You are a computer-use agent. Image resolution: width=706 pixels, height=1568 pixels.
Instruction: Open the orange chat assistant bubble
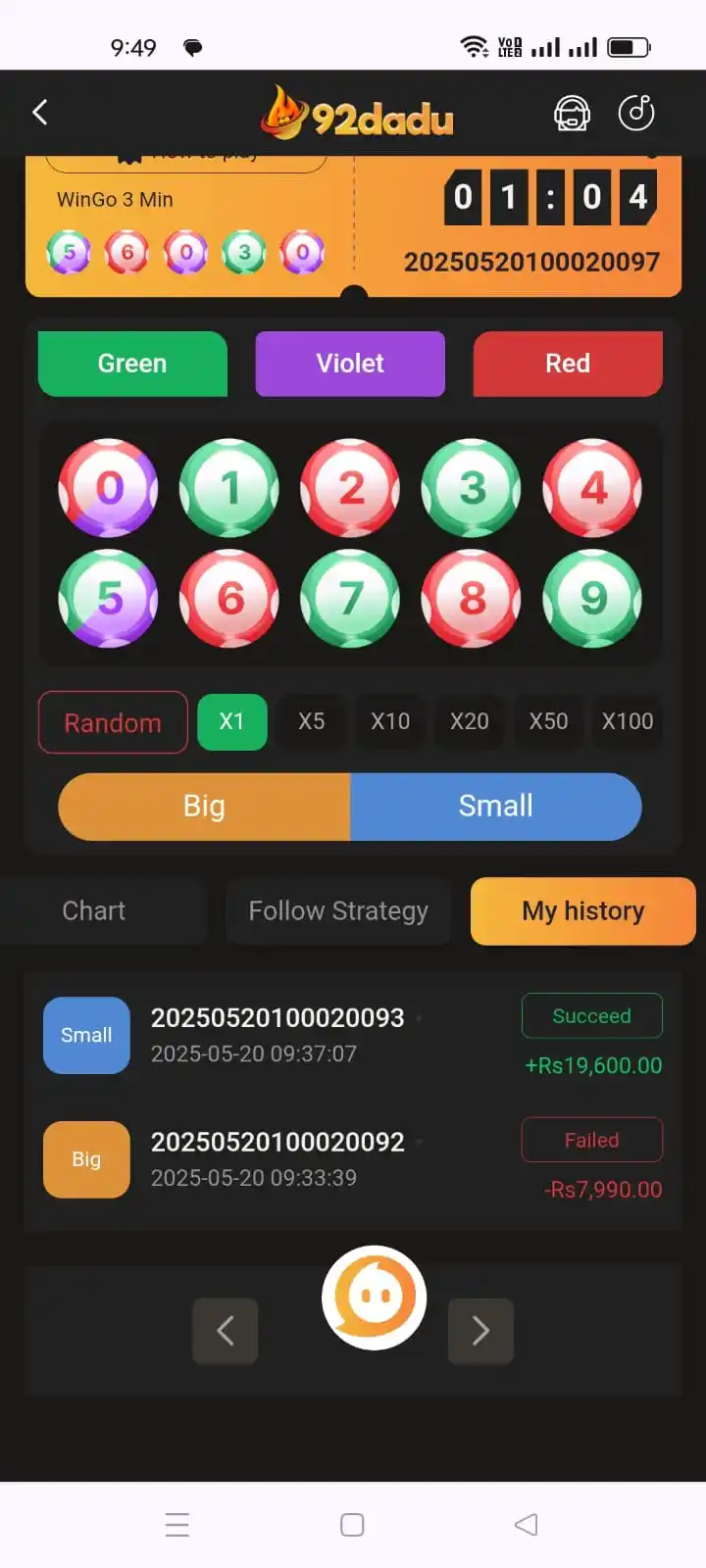(x=374, y=1298)
